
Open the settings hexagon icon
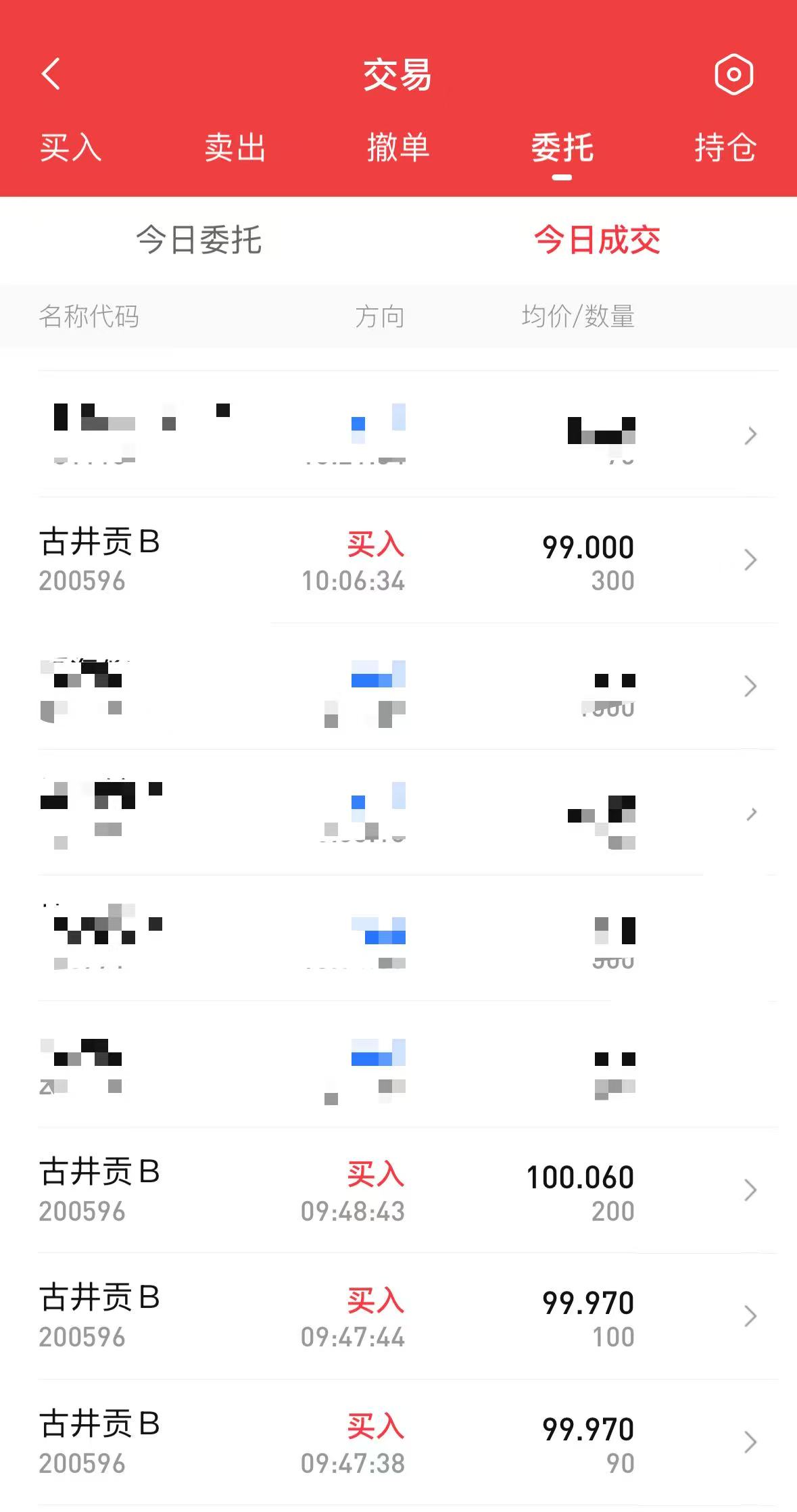click(733, 74)
